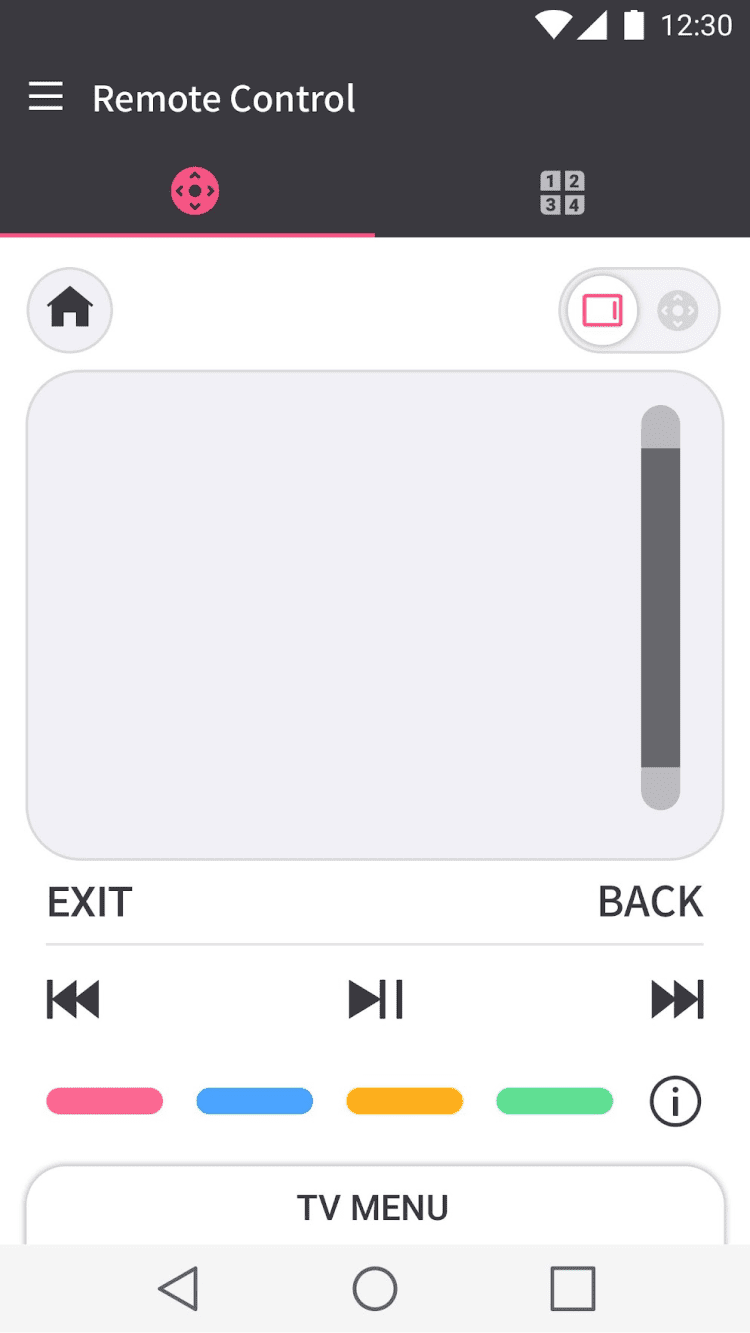
Task: Tap the TV home button
Action: [70, 310]
